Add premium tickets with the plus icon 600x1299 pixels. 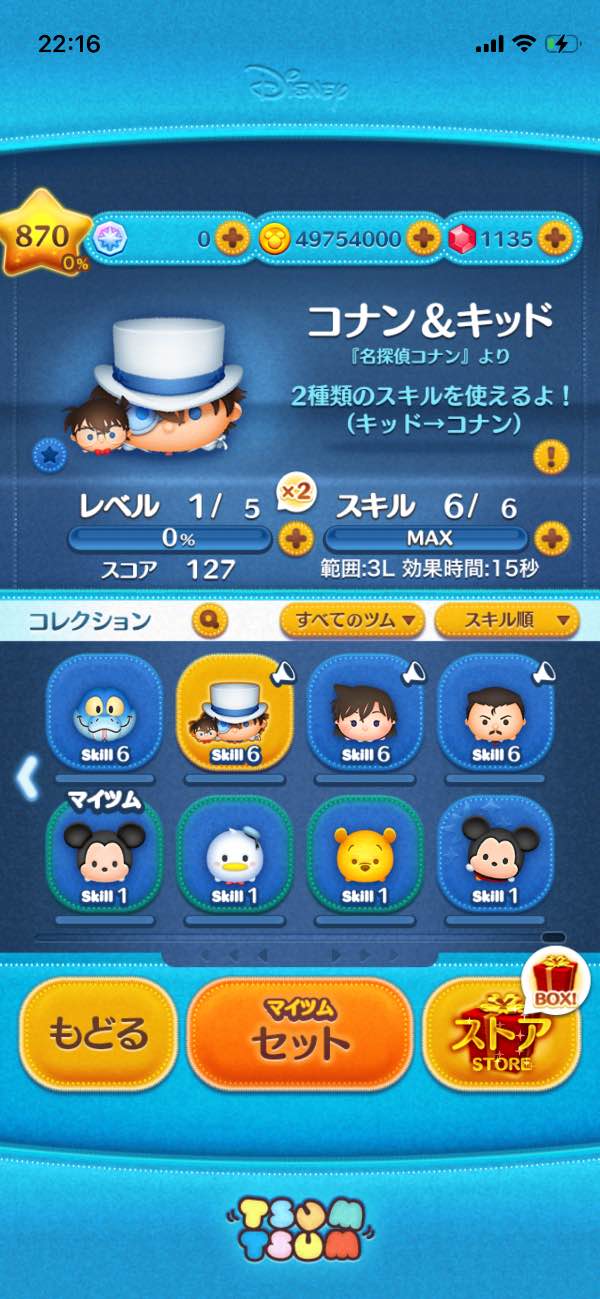point(232,238)
